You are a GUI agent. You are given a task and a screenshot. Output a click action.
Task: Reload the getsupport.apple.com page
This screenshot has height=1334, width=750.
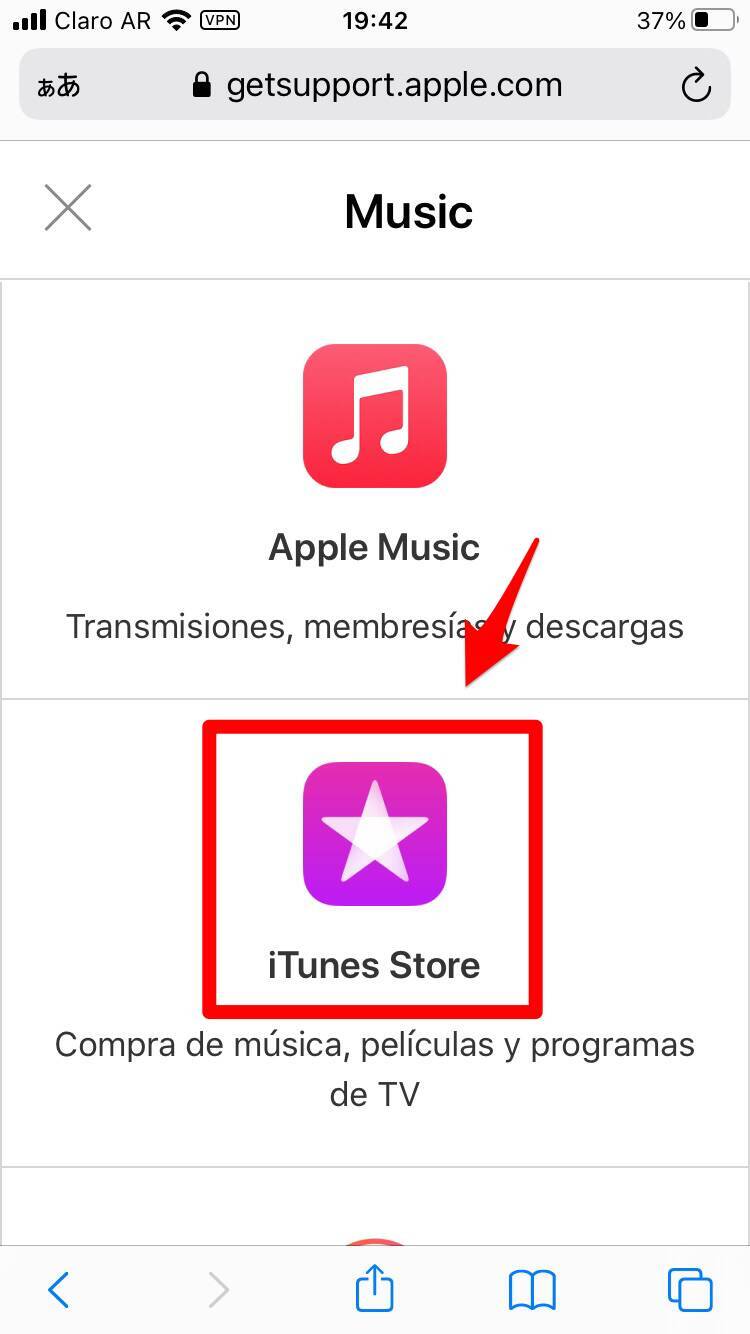(x=696, y=86)
